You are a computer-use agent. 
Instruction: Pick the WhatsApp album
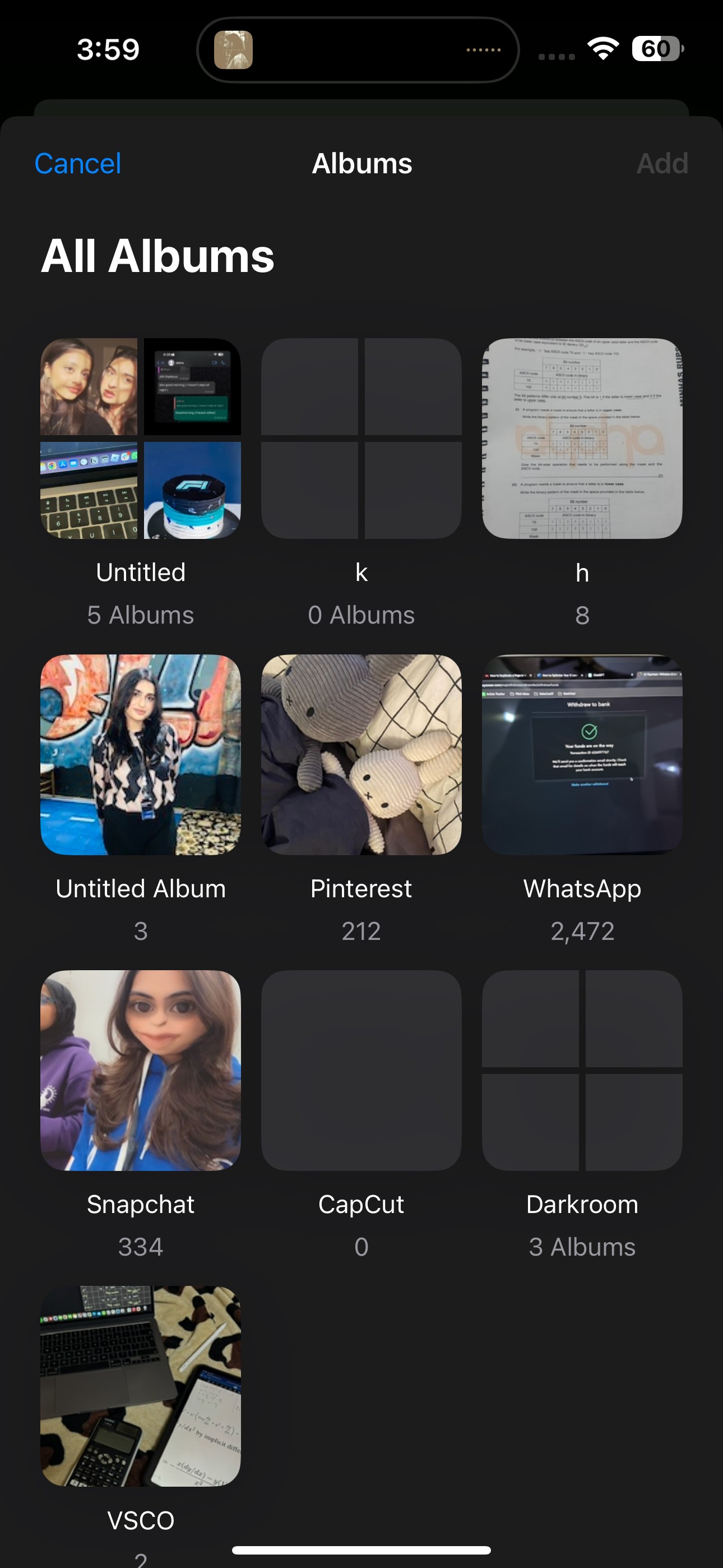click(x=582, y=755)
